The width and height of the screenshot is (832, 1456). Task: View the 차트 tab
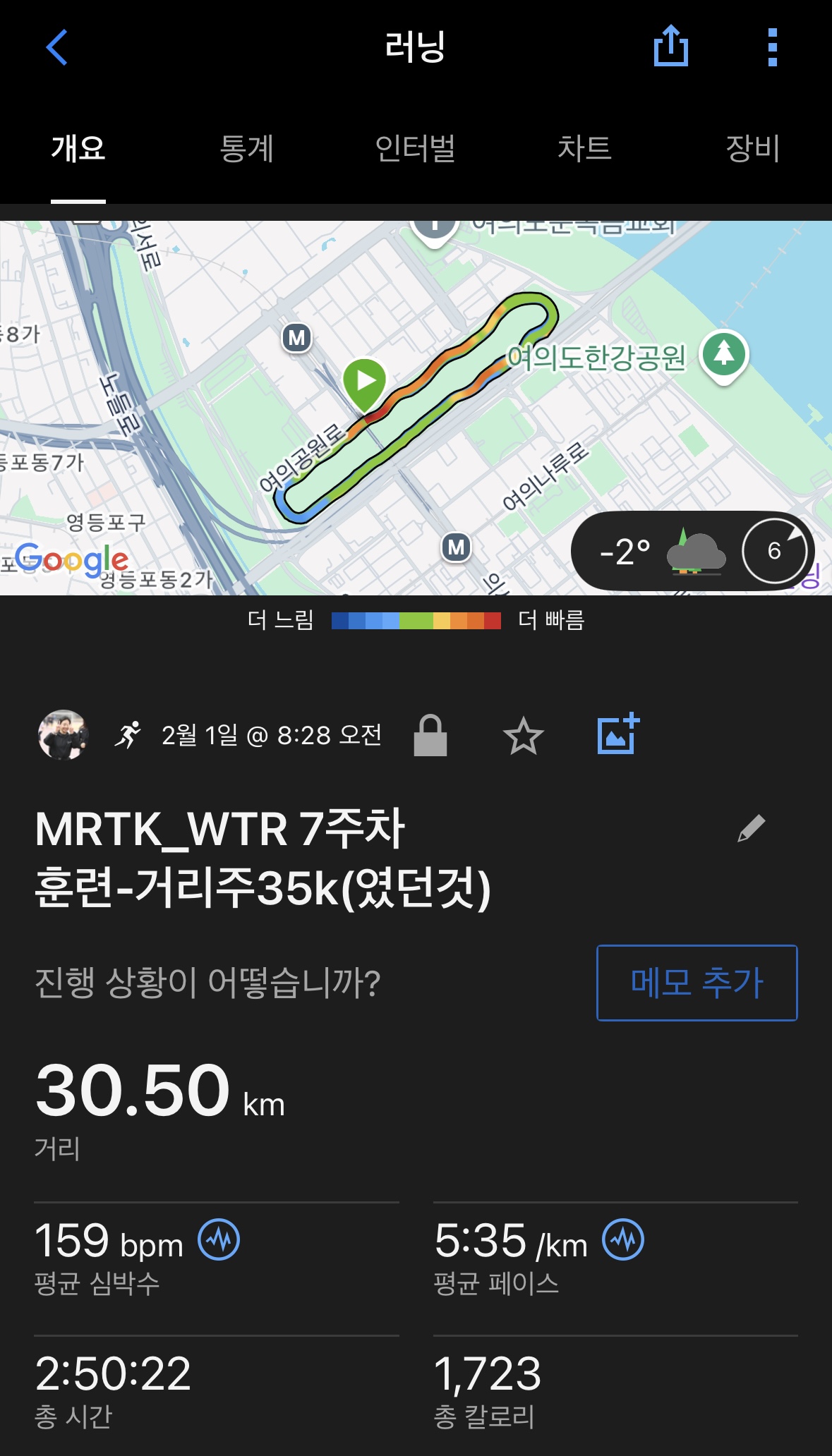coord(584,149)
